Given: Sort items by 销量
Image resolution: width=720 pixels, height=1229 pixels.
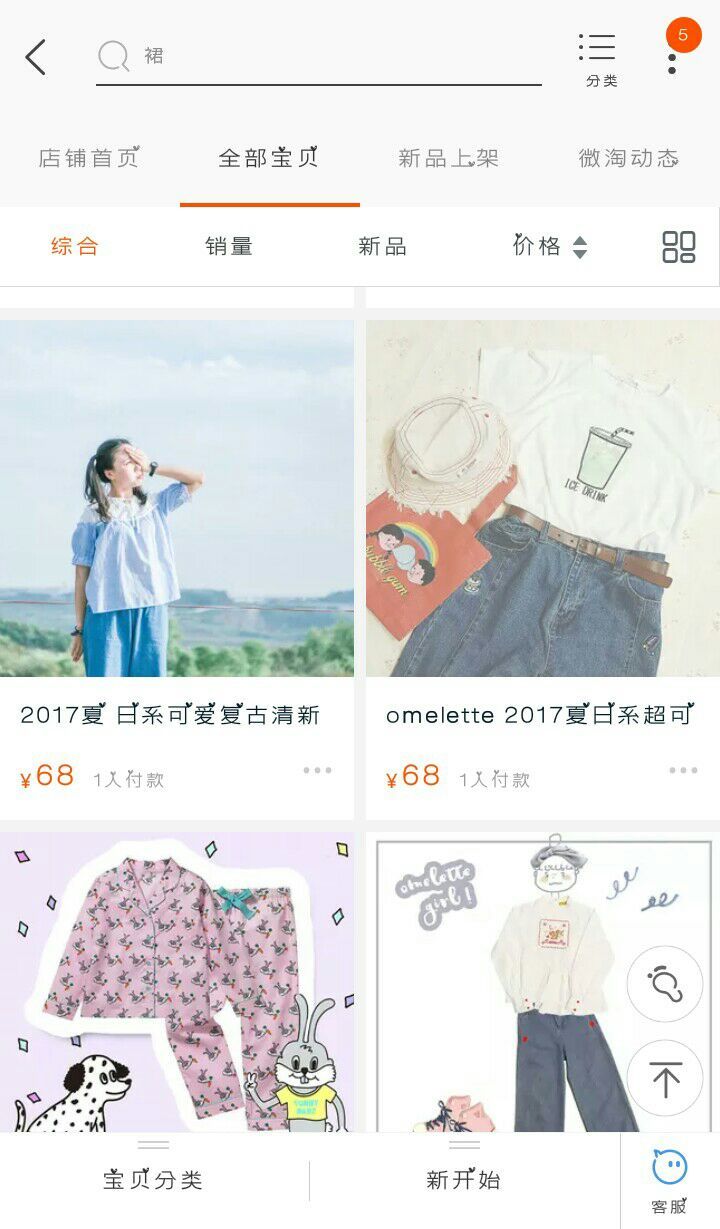Looking at the screenshot, I should coord(229,246).
